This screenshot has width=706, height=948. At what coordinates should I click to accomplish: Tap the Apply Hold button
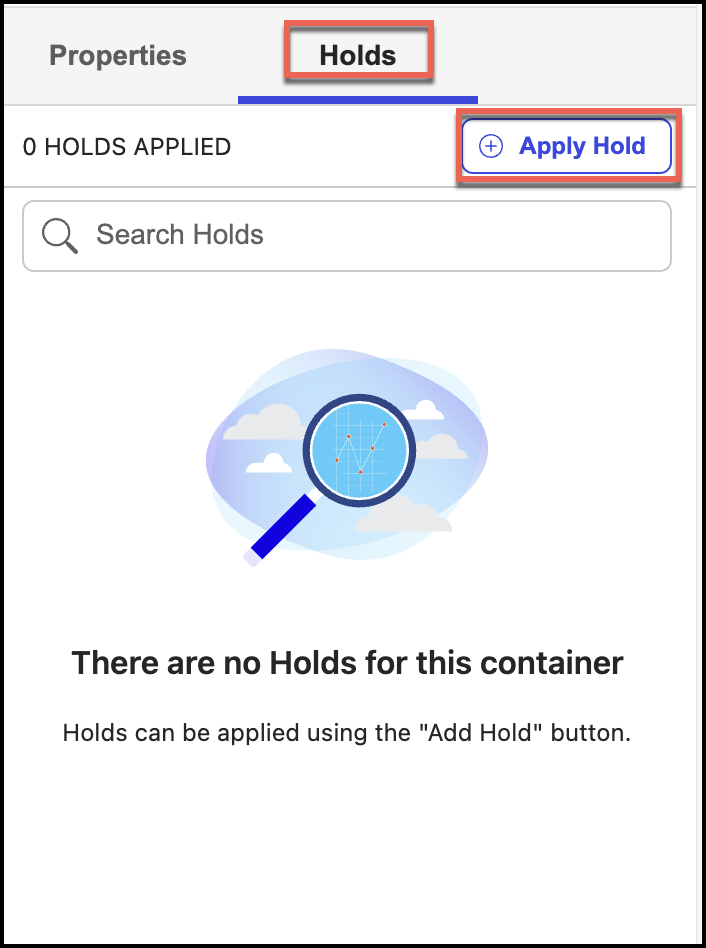566,146
